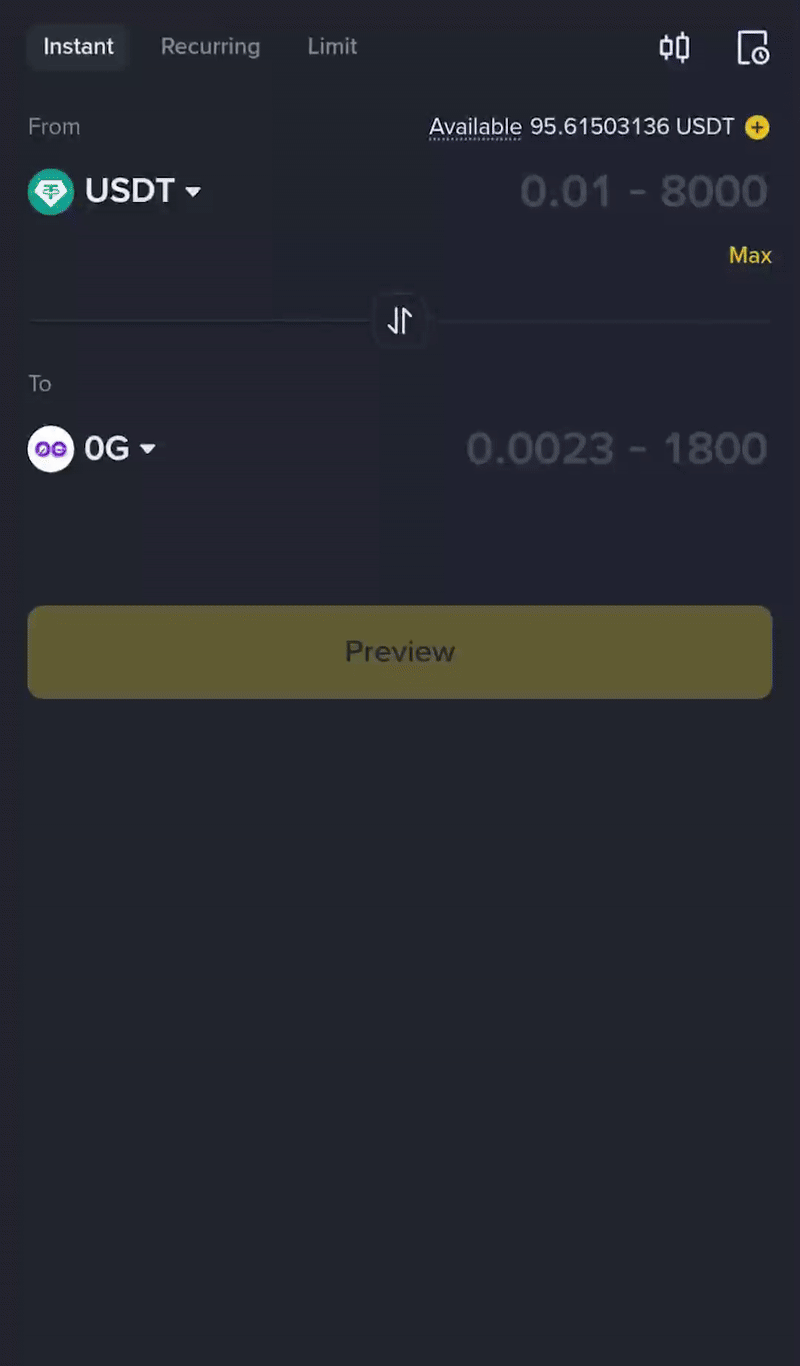
Task: Swap the From and To currencies
Action: point(400,321)
